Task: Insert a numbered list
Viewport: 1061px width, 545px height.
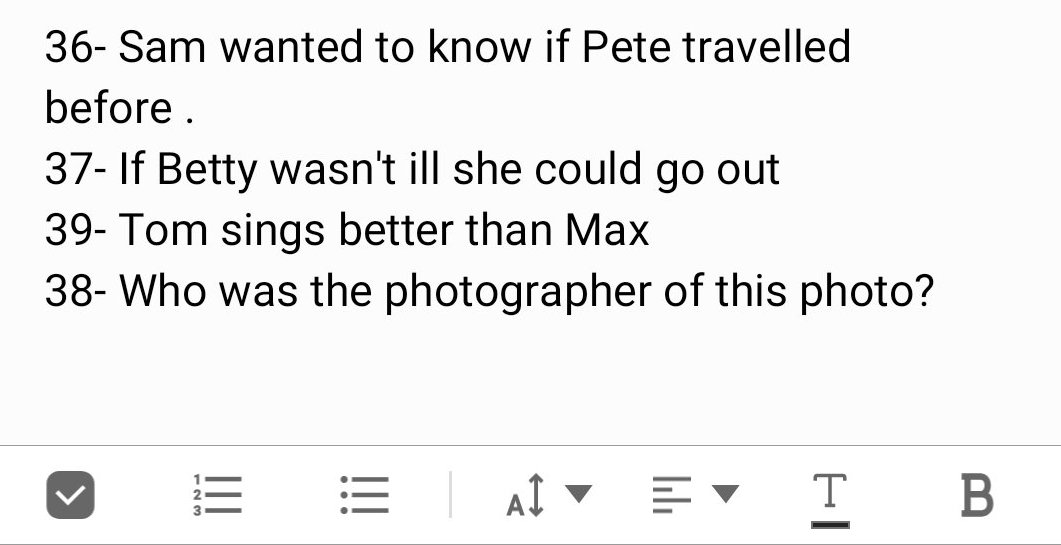Action: click(x=217, y=495)
